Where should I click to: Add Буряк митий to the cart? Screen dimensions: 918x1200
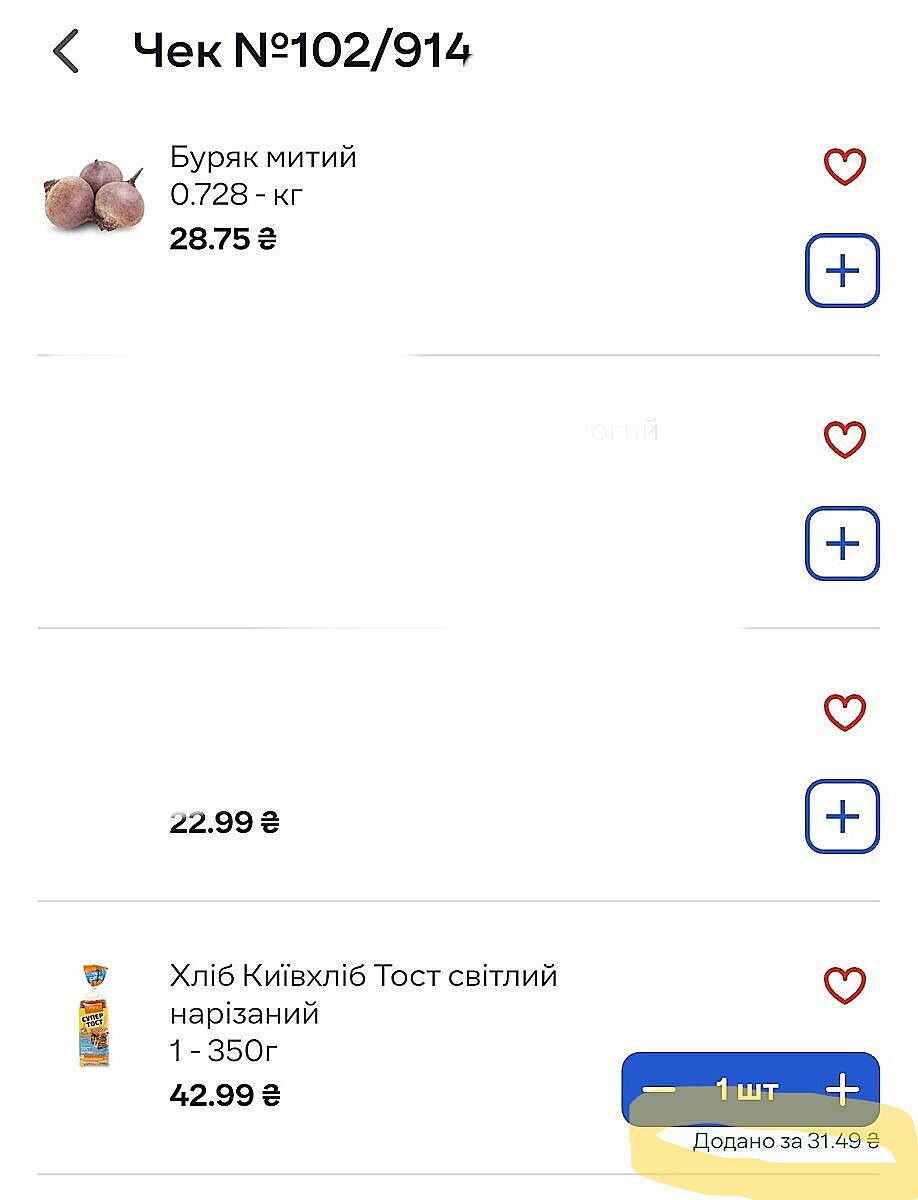point(842,271)
